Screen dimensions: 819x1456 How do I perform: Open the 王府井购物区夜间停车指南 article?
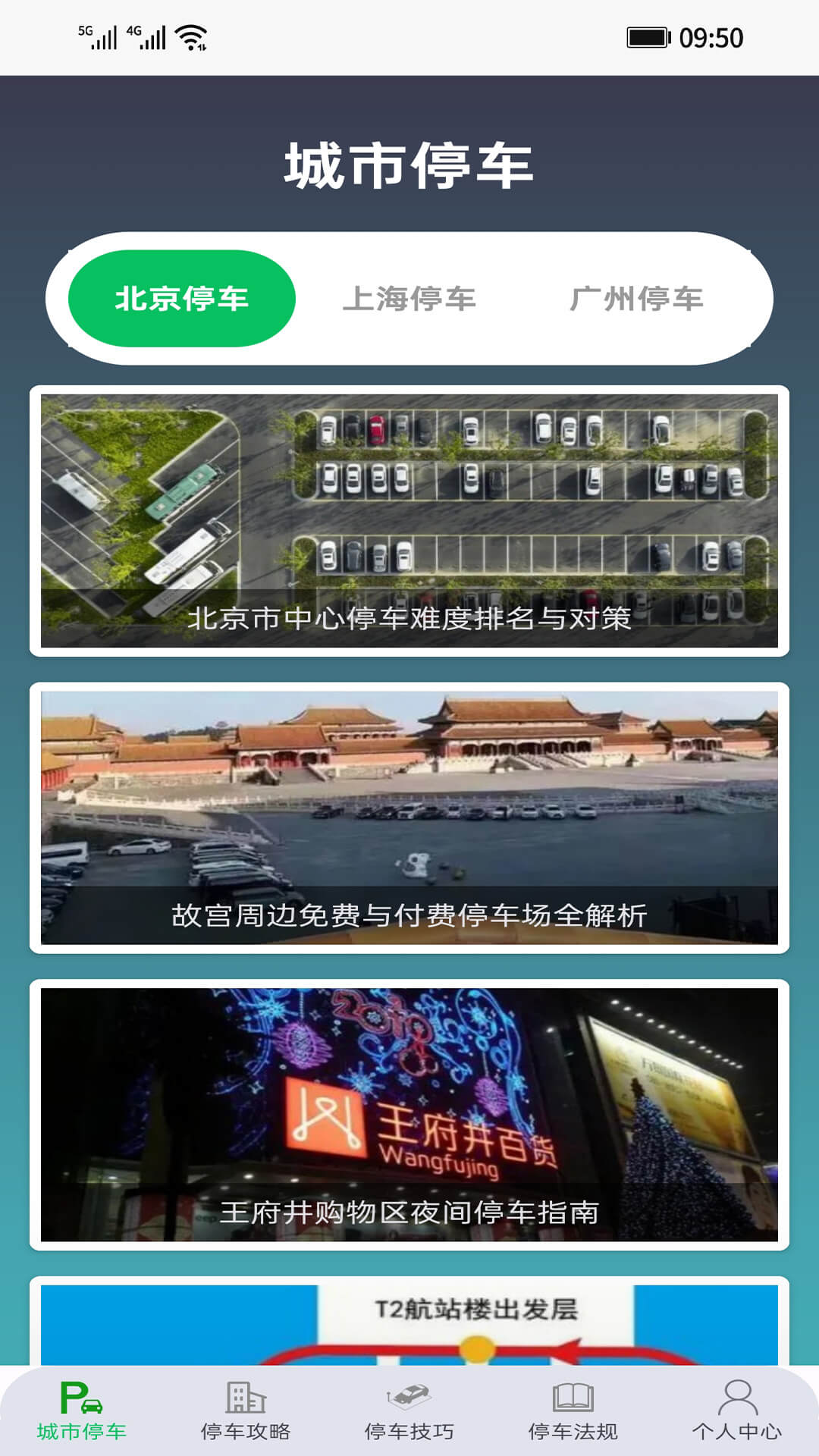point(409,1114)
